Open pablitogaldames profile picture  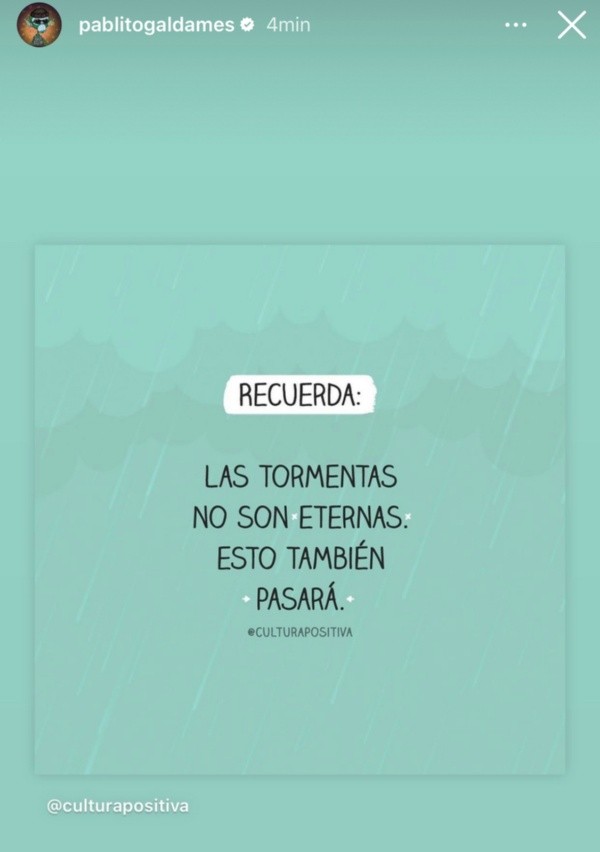coord(39,26)
